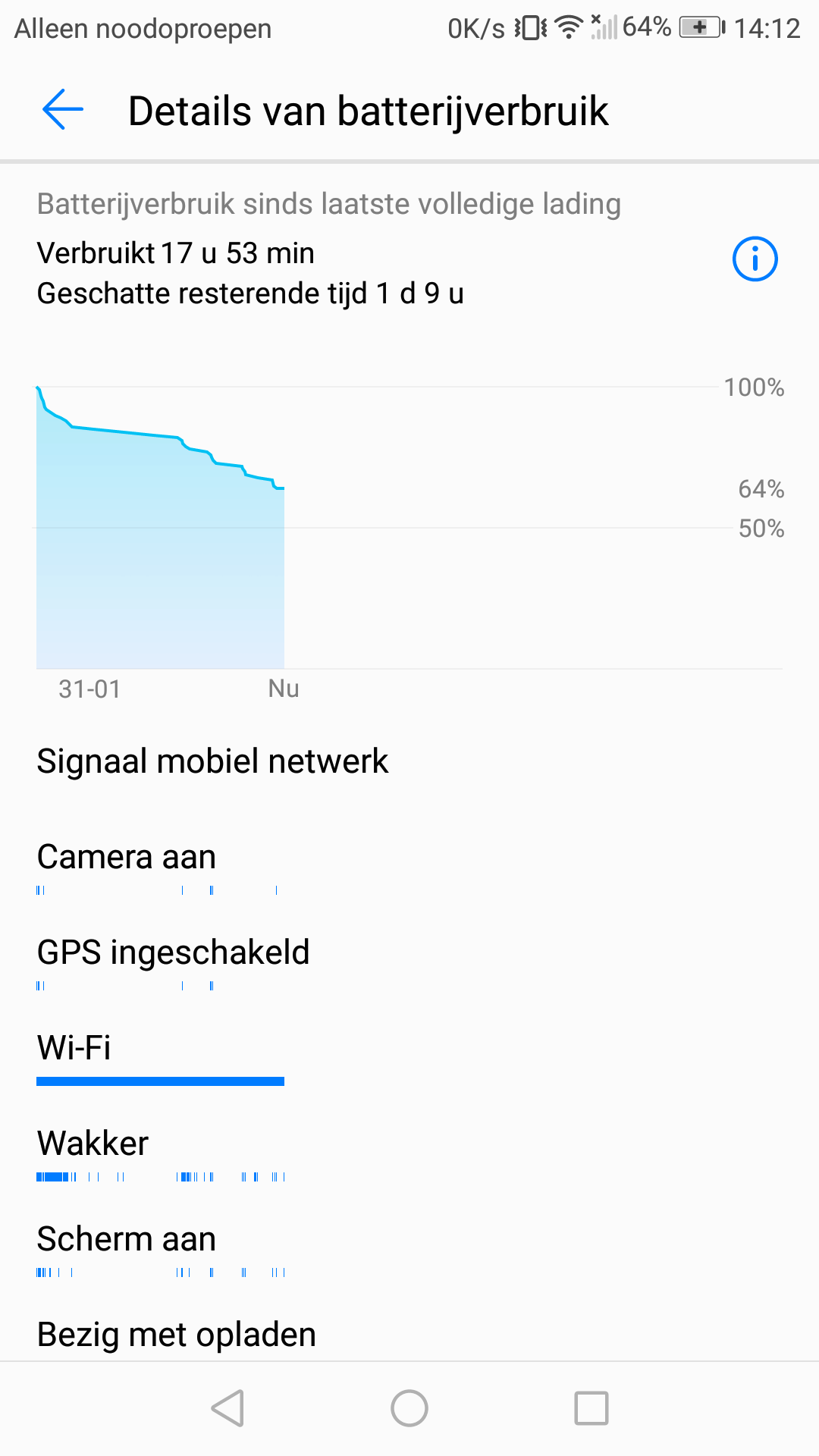Tap the system back button
Image resolution: width=819 pixels, height=1456 pixels.
tap(227, 1408)
